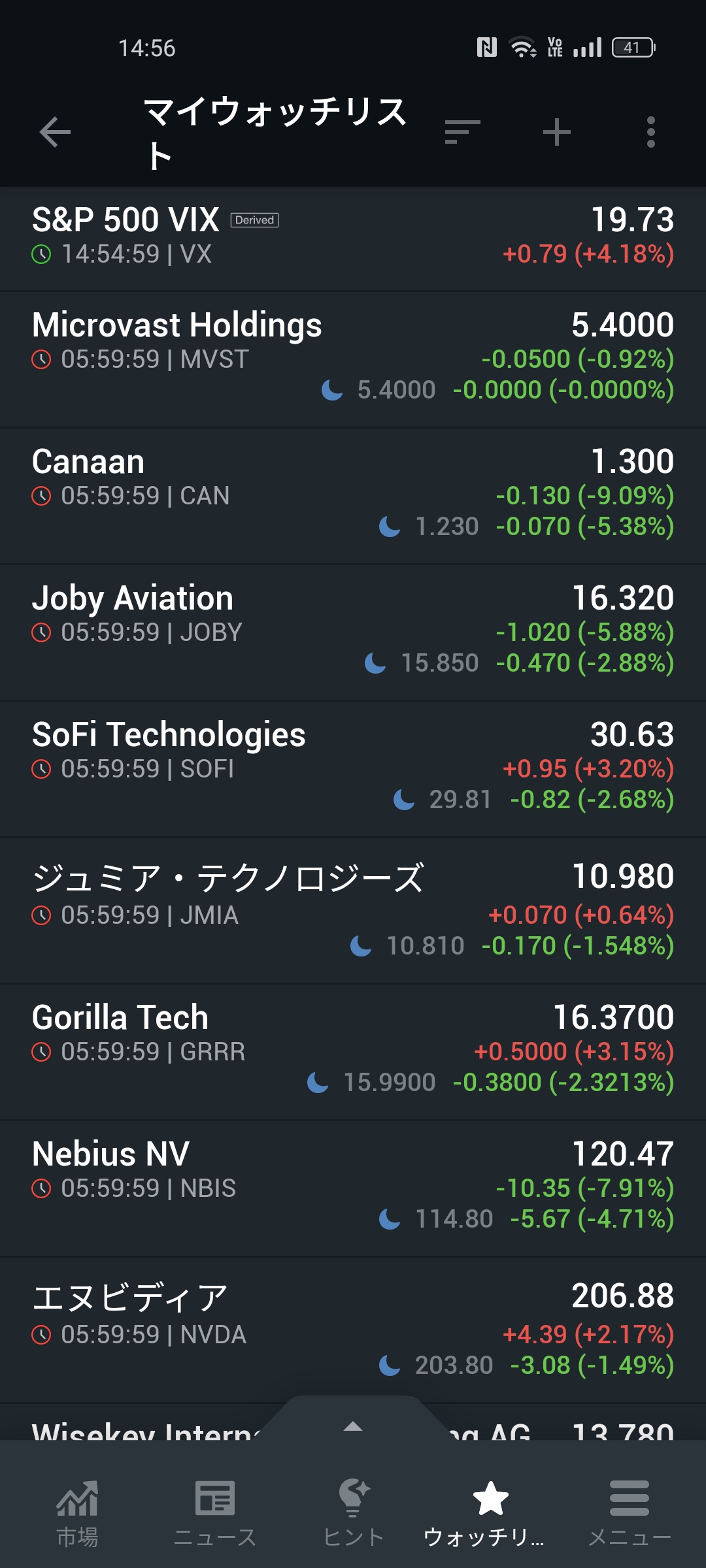Expand the bottom panel arrow handle

tap(353, 1426)
